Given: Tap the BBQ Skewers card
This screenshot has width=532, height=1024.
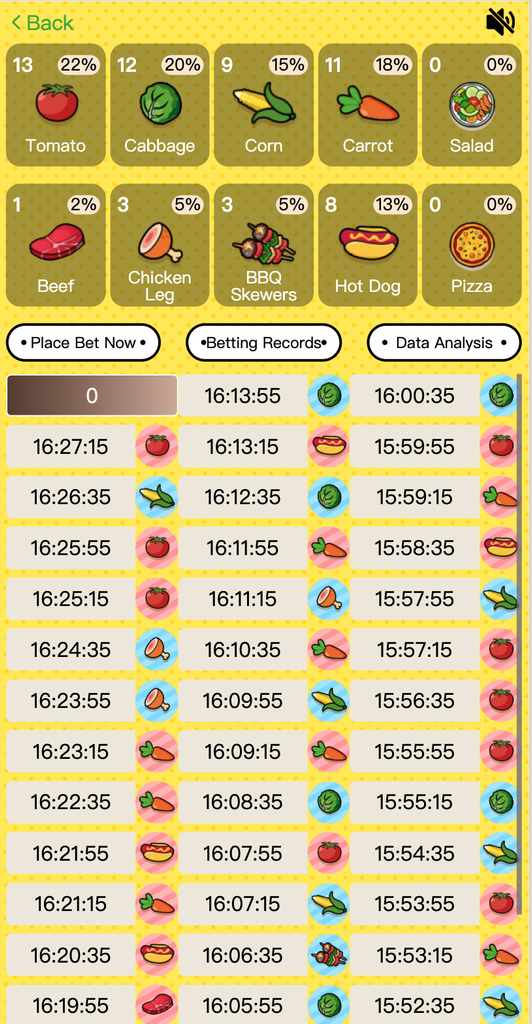Looking at the screenshot, I should [x=264, y=246].
